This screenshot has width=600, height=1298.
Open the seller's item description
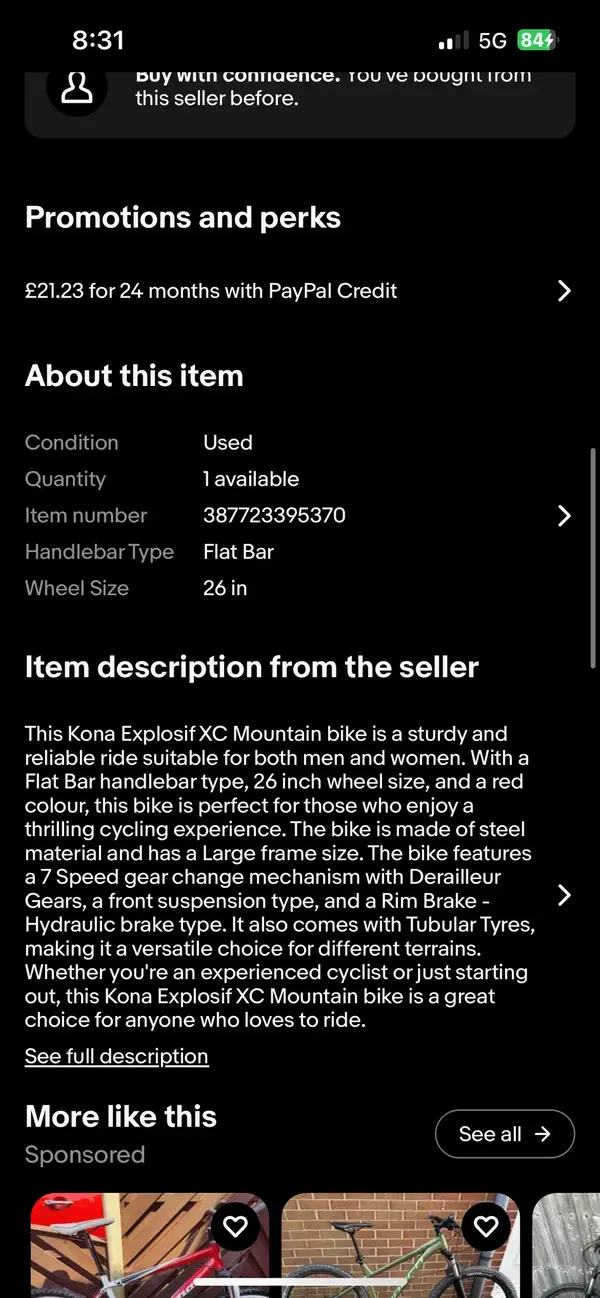[564, 894]
